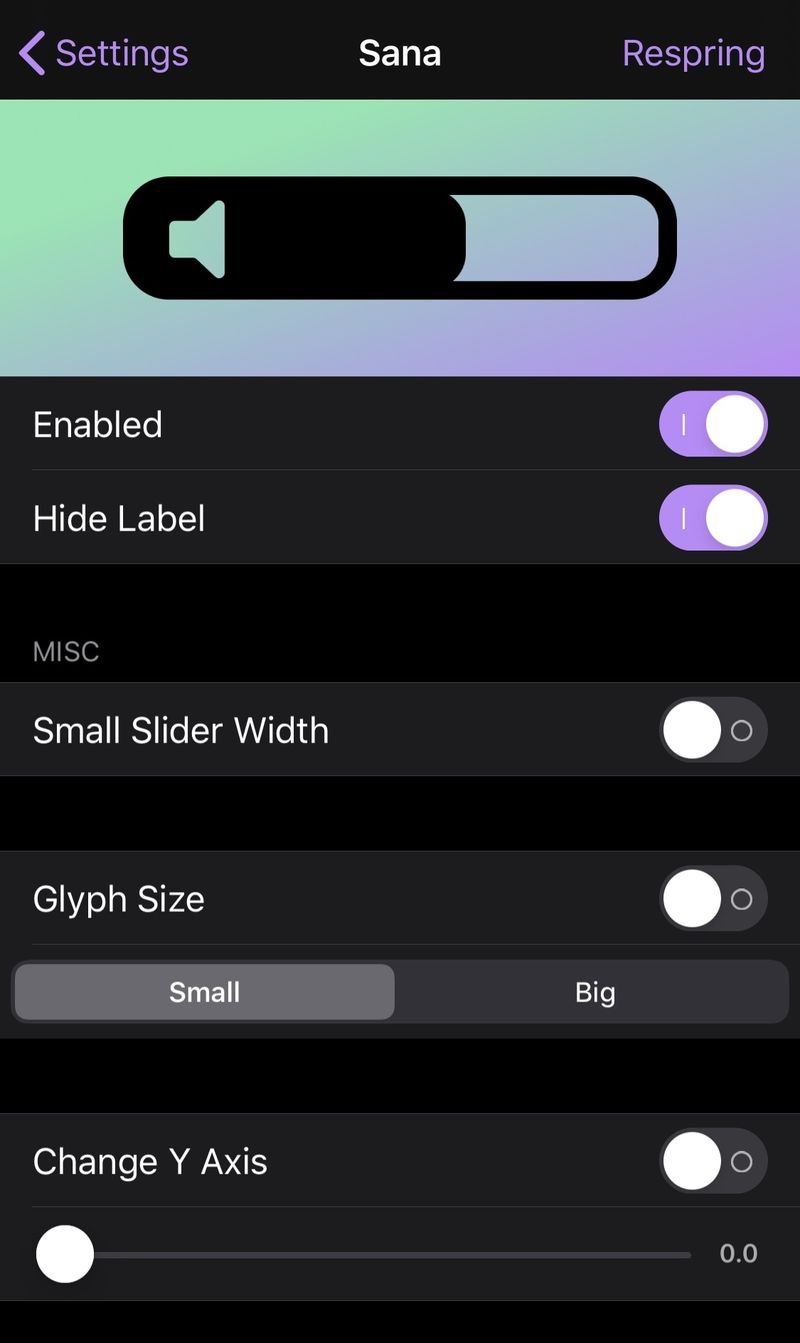This screenshot has width=800, height=1343.
Task: Select the Small glyph segment
Action: click(204, 992)
